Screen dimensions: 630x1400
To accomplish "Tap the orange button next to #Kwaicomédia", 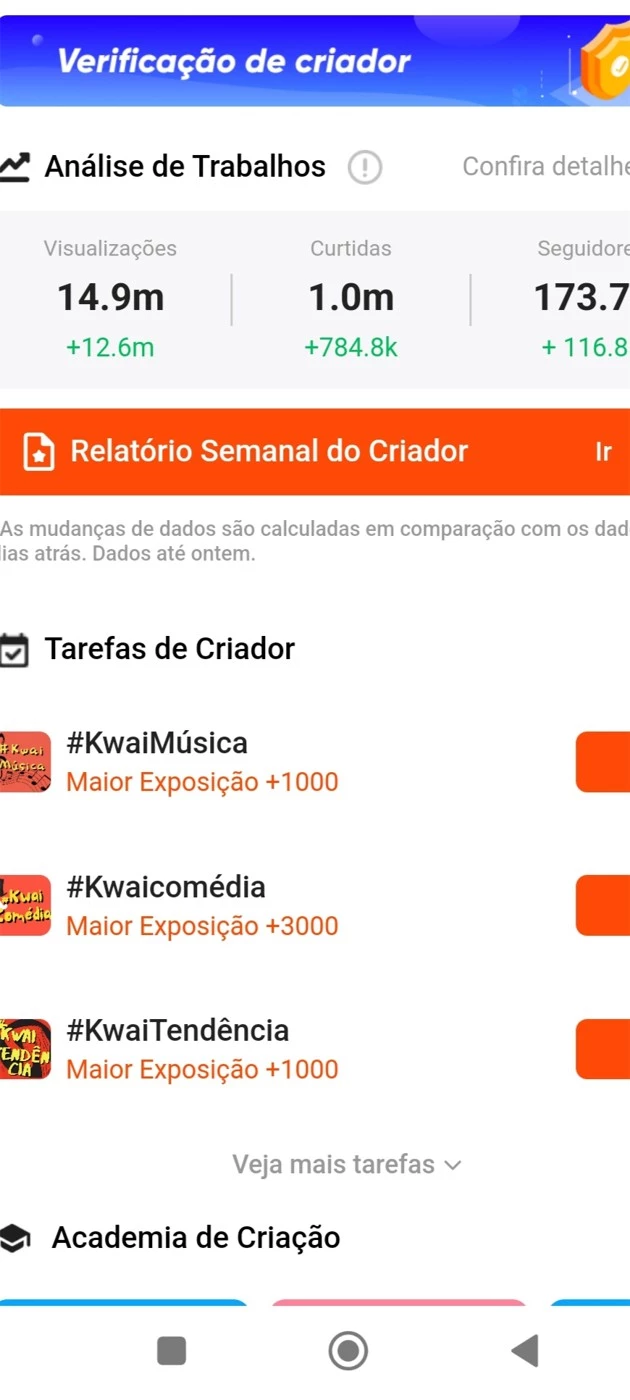I will [603, 905].
